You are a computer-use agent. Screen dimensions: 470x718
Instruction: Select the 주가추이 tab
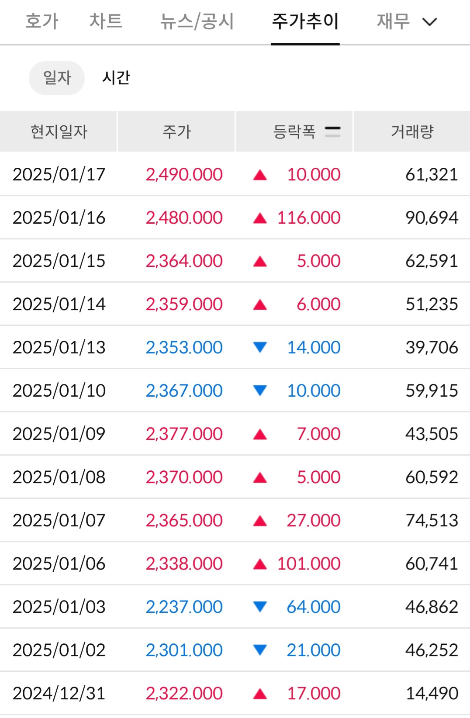(305, 22)
